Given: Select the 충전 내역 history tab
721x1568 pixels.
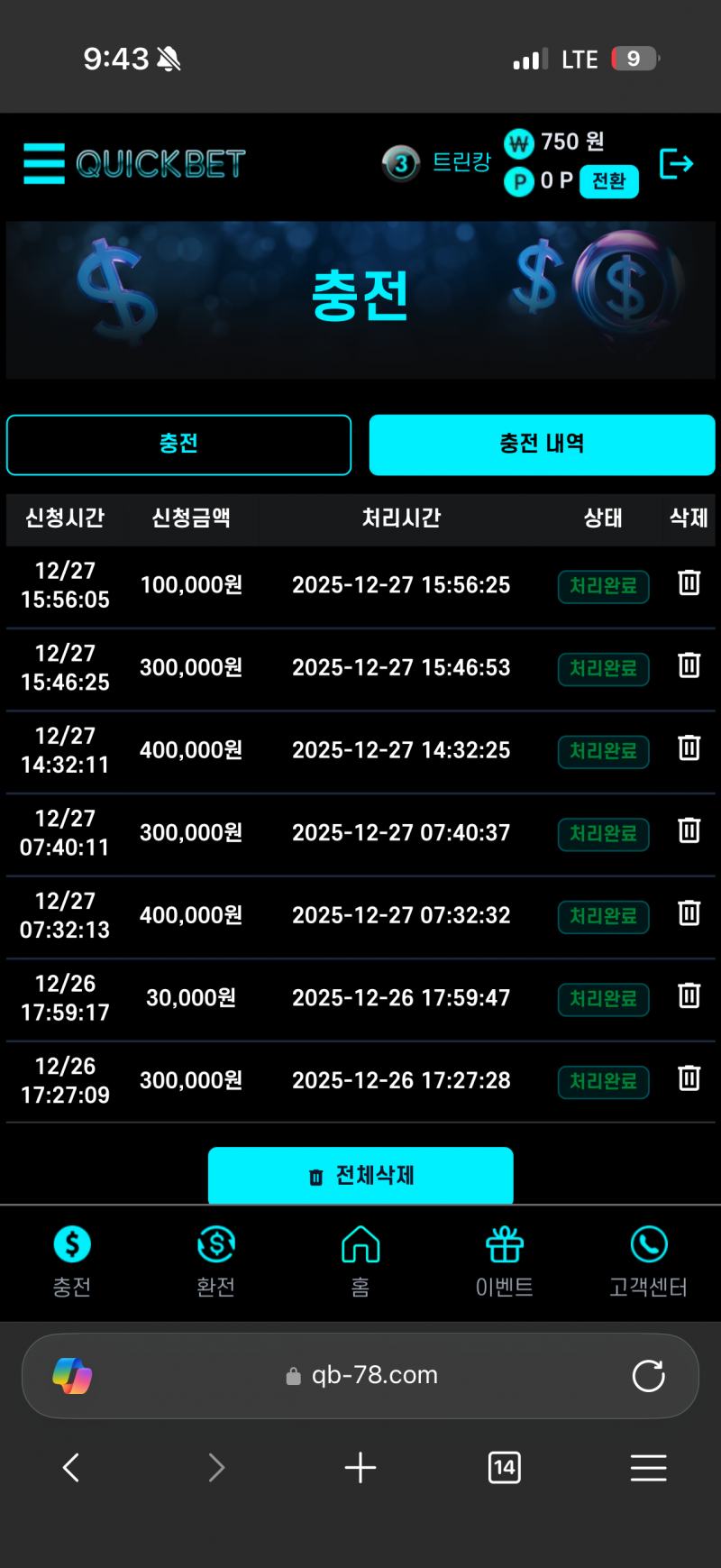Looking at the screenshot, I should 542,445.
